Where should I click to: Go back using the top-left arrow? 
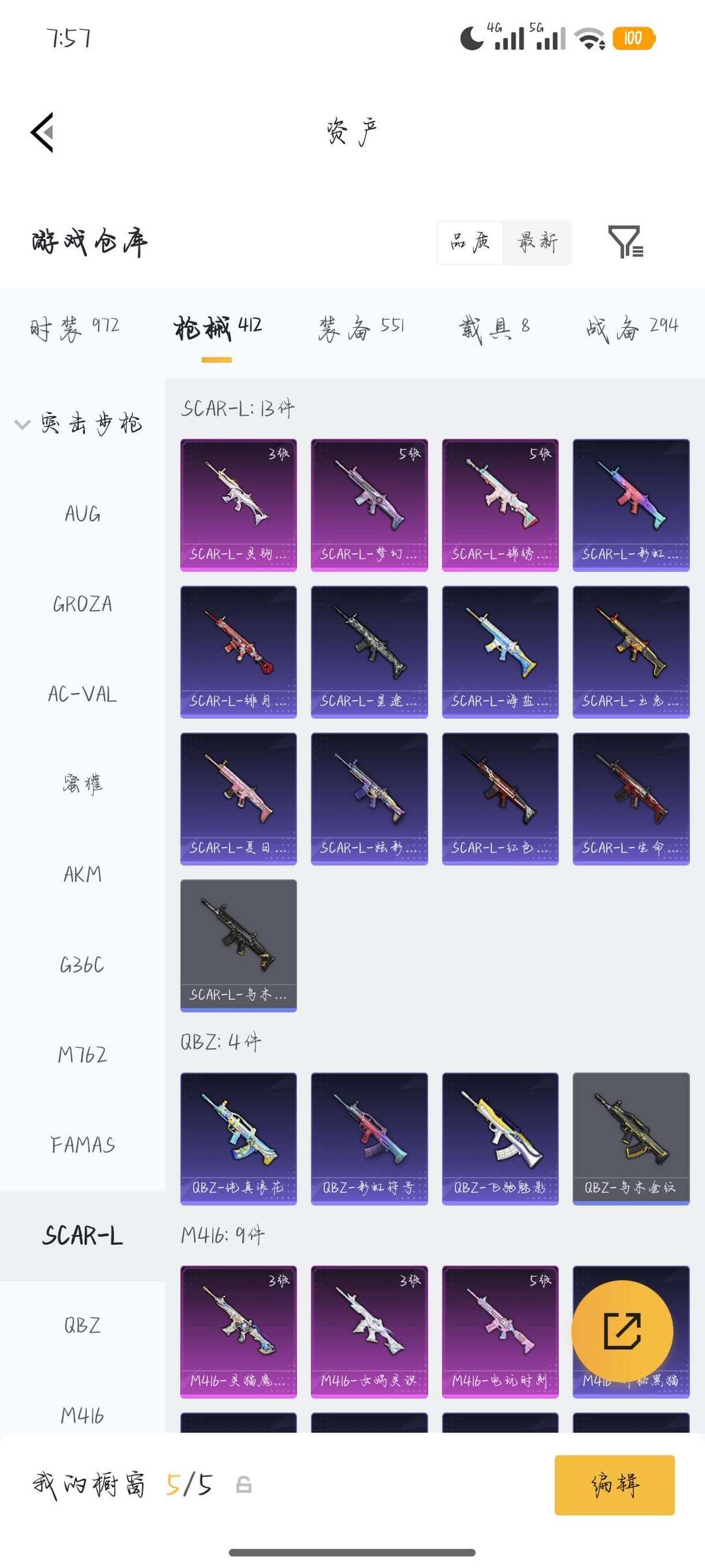[42, 133]
